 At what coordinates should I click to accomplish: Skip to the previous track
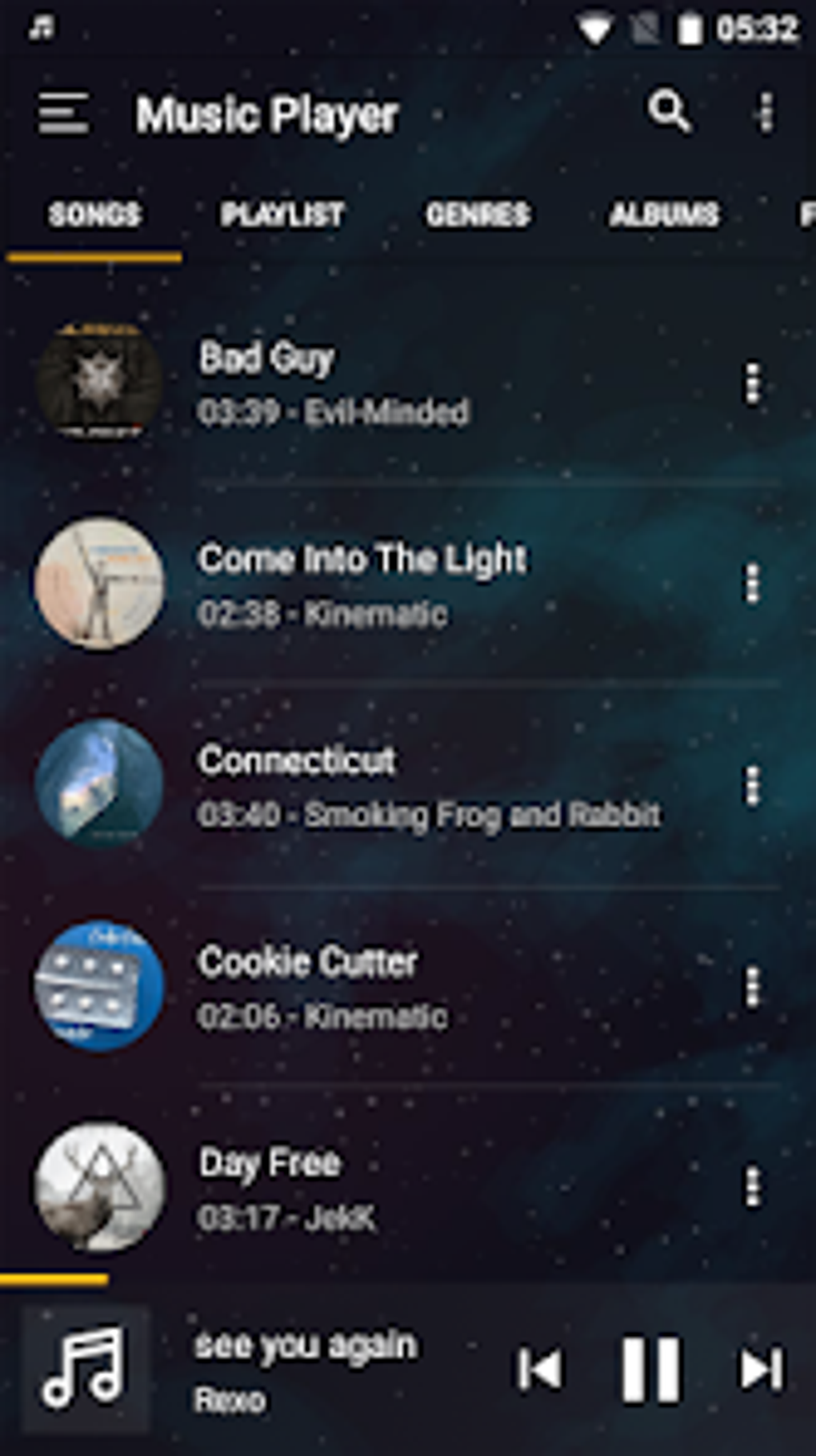click(540, 1369)
